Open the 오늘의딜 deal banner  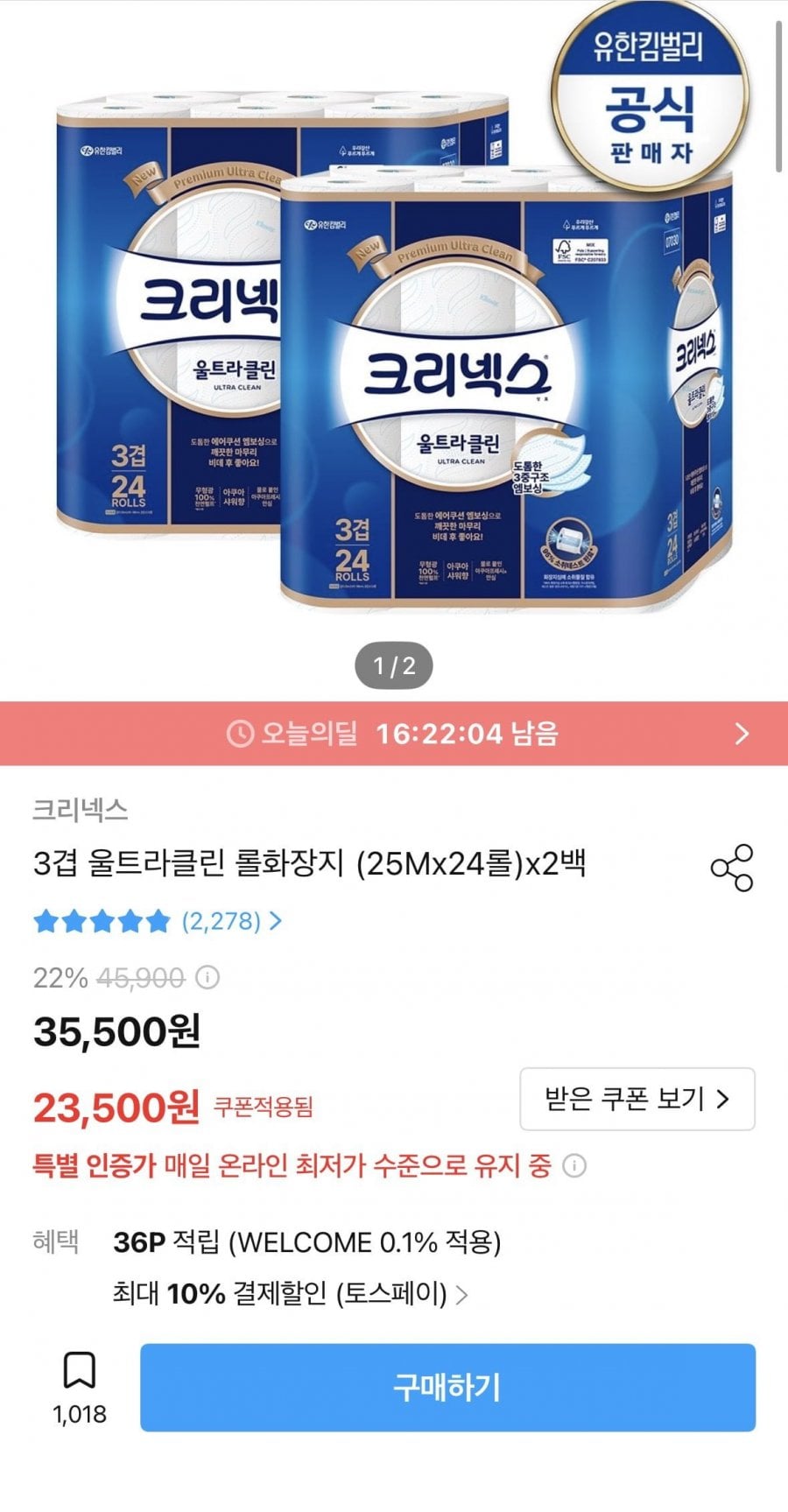pyautogui.click(x=394, y=734)
